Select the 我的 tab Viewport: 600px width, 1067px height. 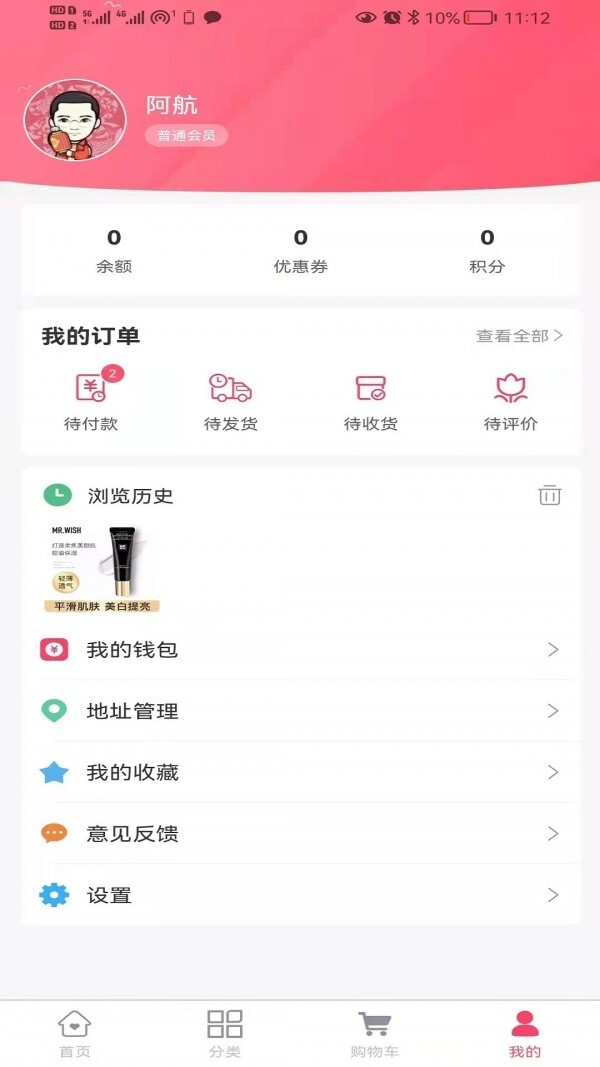tap(525, 1034)
